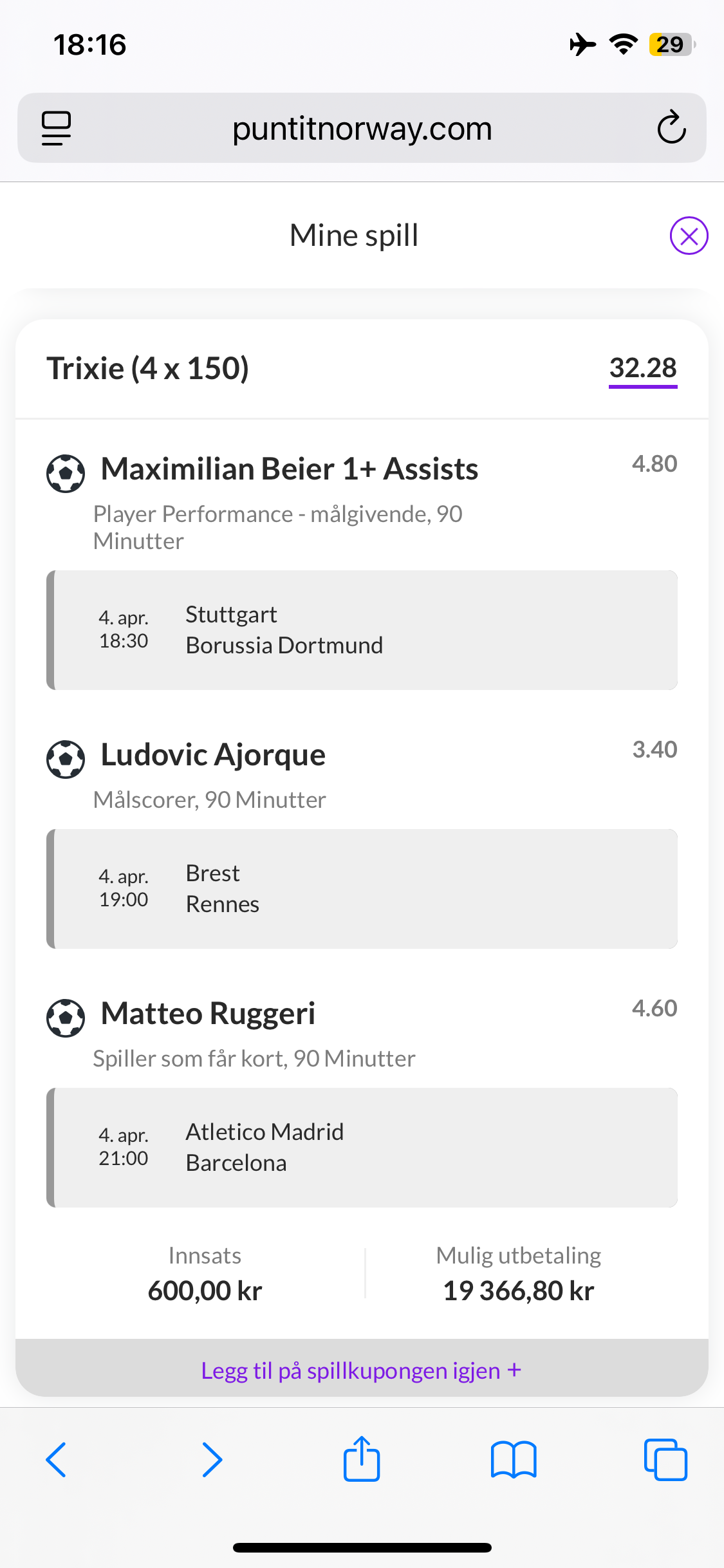Tap the puntitnorway.com address field
The image size is (724, 1568).
pyautogui.click(x=362, y=129)
